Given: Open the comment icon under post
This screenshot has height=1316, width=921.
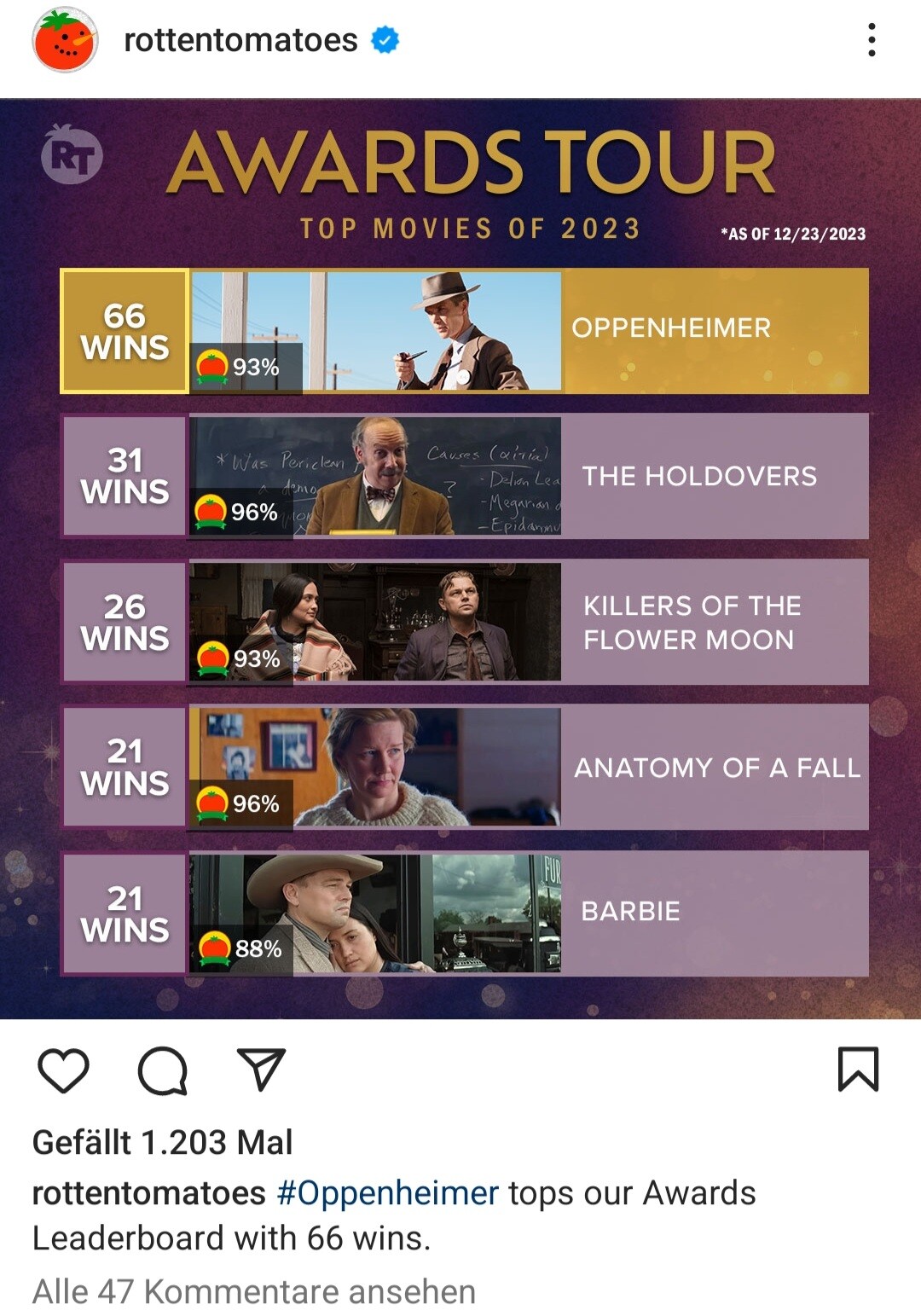Looking at the screenshot, I should [162, 1070].
